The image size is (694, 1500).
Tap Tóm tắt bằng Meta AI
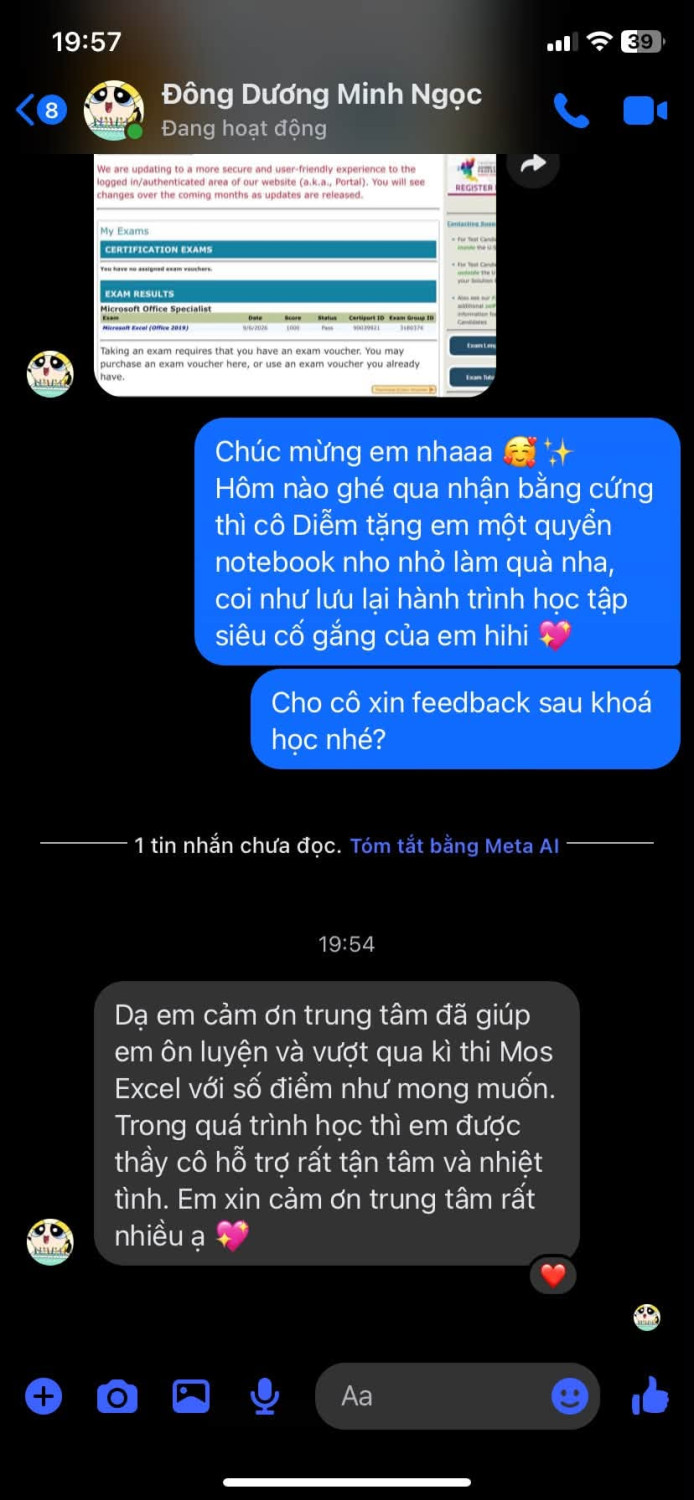(x=455, y=845)
